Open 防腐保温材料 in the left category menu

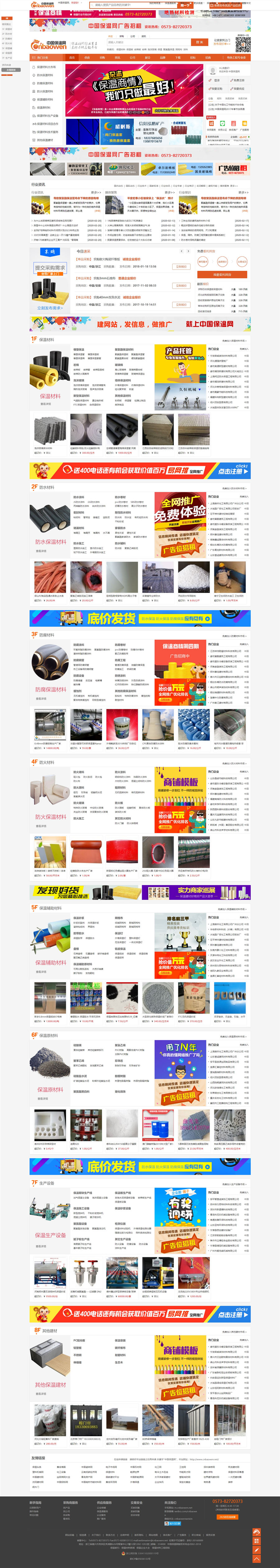[45, 84]
